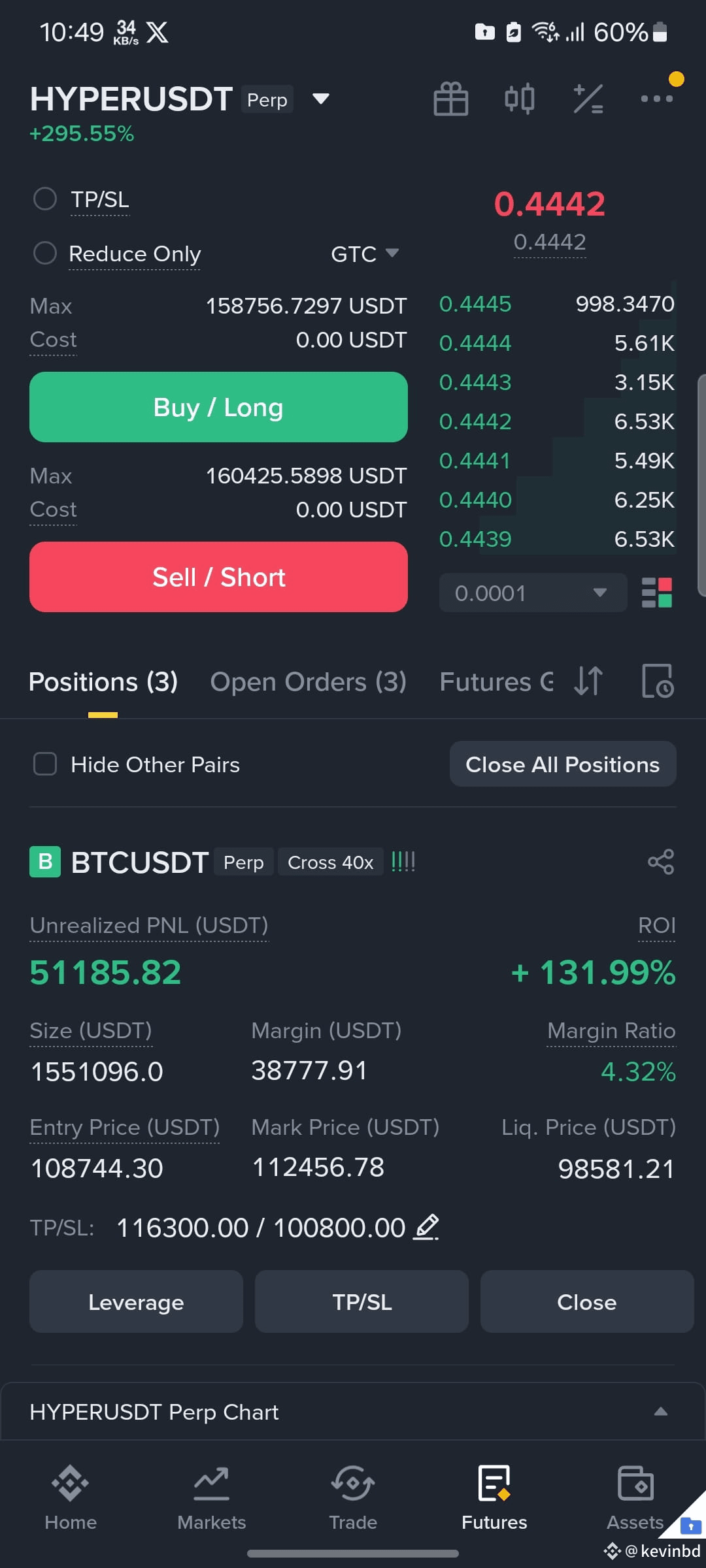706x1568 pixels.
Task: Tap the Sell / Short button
Action: (218, 577)
